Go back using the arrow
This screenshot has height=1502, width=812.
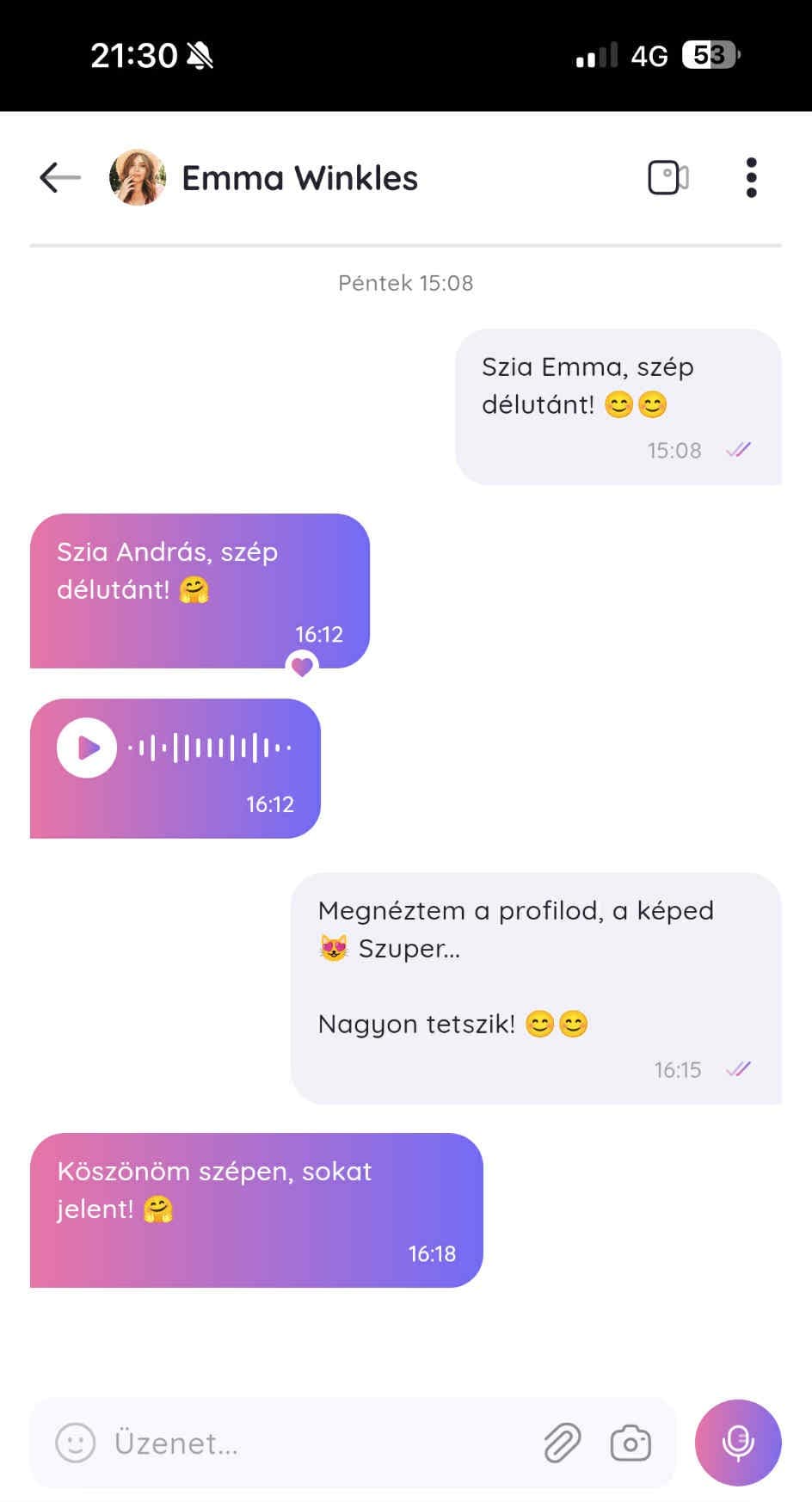click(60, 178)
